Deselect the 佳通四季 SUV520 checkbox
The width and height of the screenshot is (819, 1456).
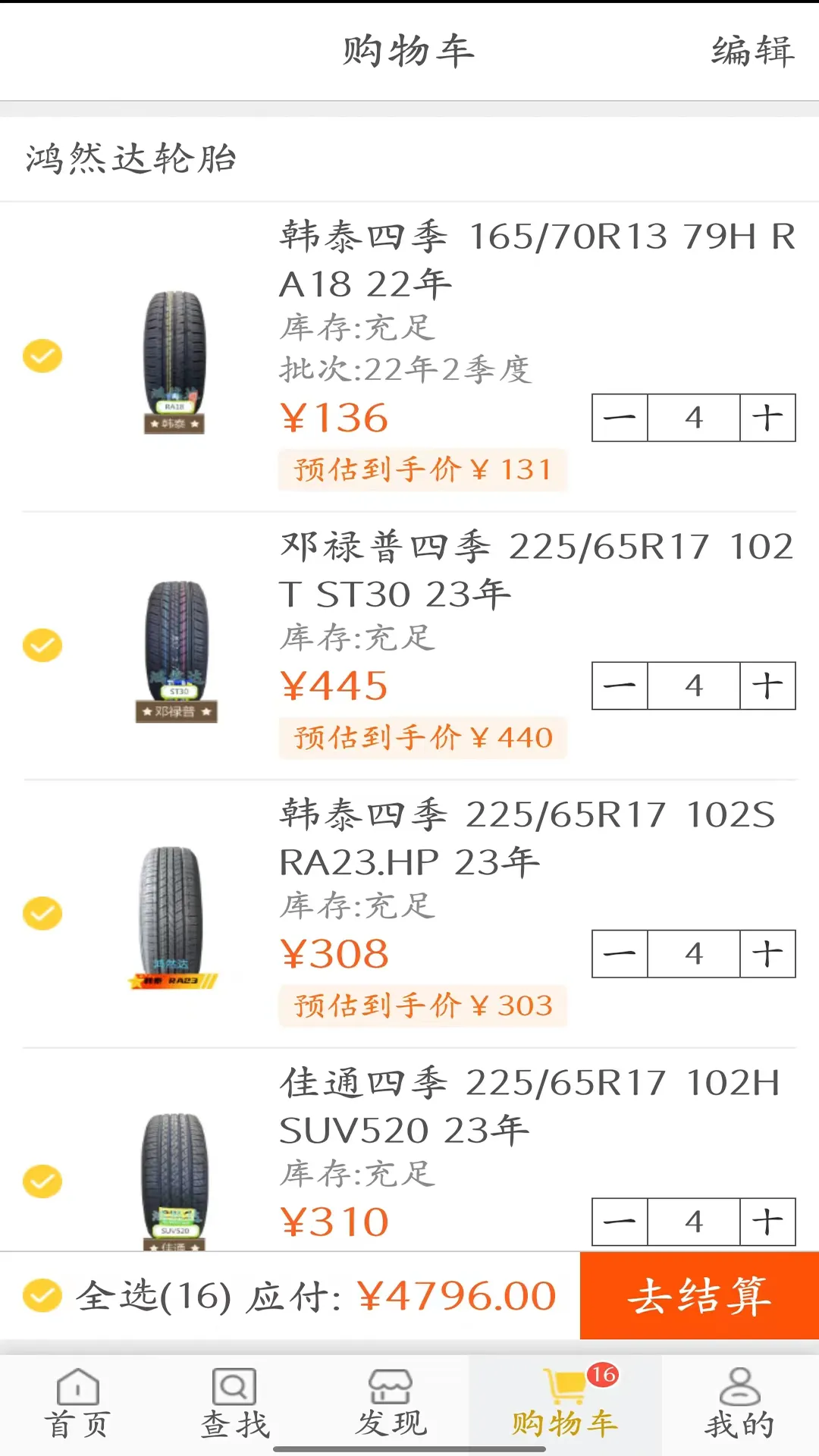42,1180
